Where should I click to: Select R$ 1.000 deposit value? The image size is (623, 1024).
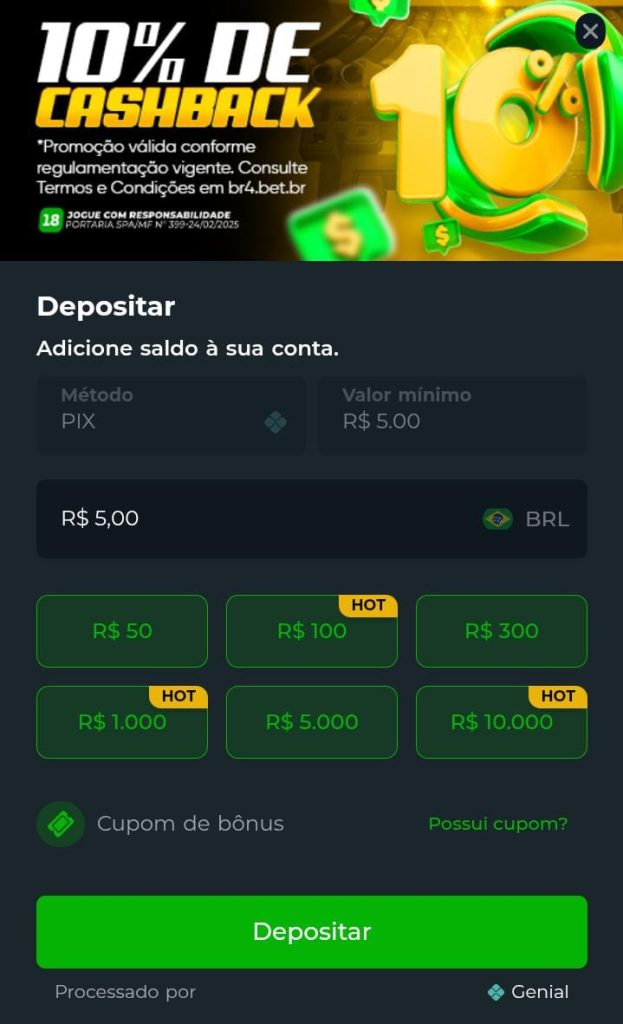pos(122,722)
